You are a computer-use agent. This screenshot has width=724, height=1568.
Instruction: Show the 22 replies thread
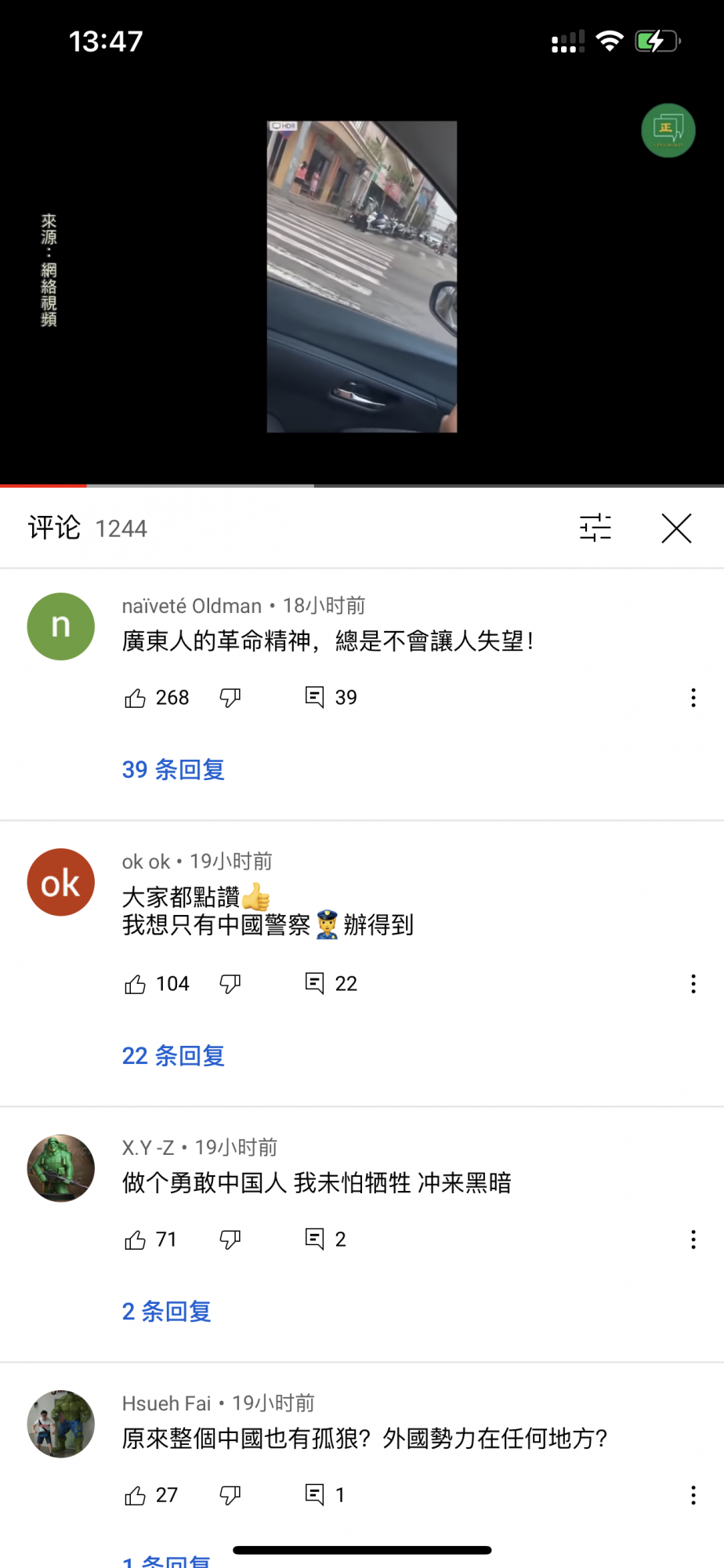tap(173, 1055)
